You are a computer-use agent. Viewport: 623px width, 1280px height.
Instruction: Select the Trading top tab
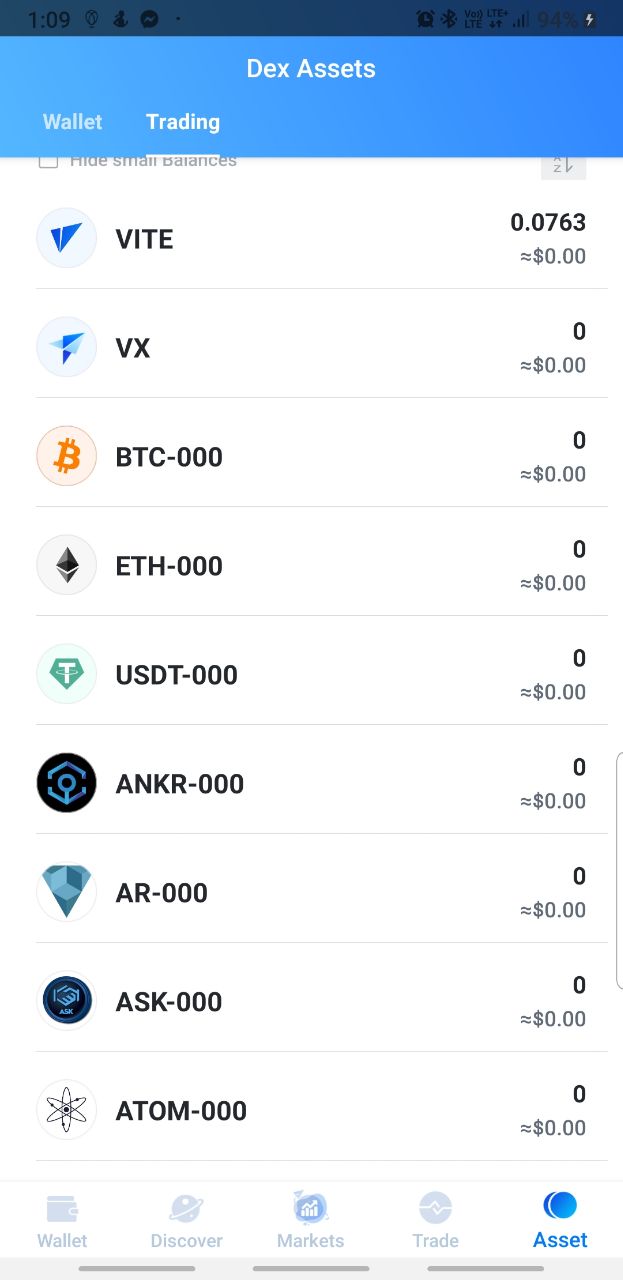(183, 122)
